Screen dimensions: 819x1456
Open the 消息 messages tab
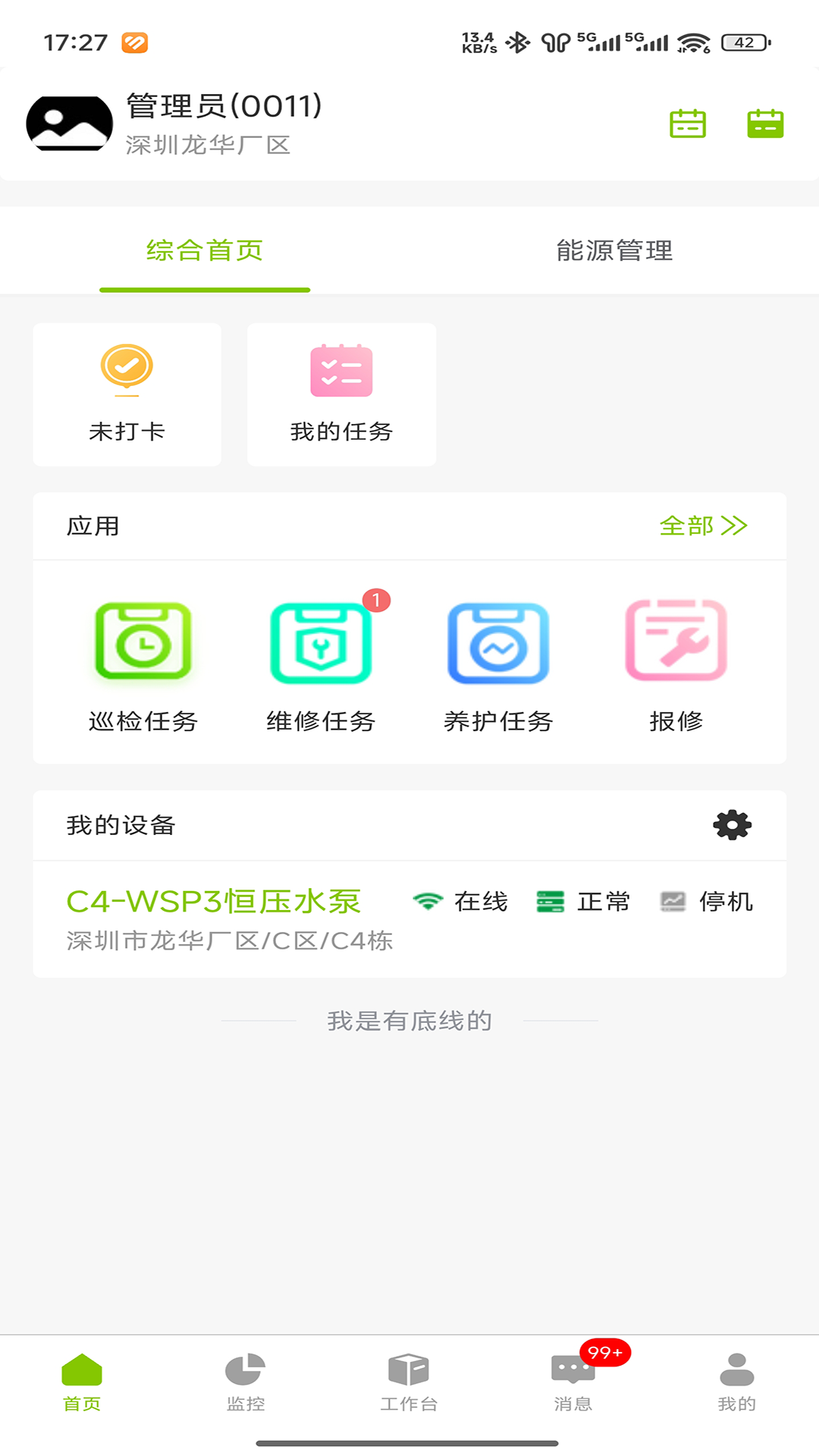pyautogui.click(x=573, y=1382)
